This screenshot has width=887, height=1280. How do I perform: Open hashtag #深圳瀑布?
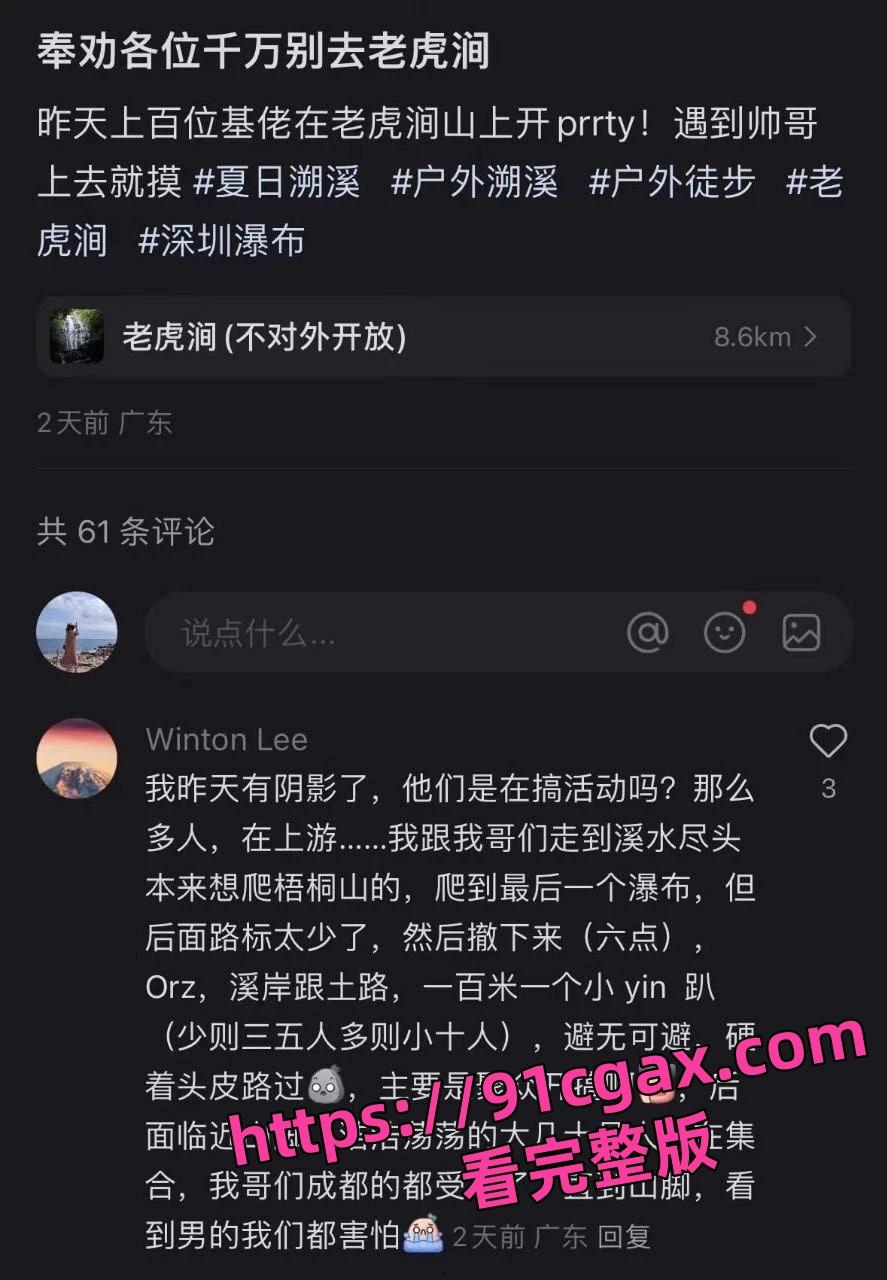(222, 242)
